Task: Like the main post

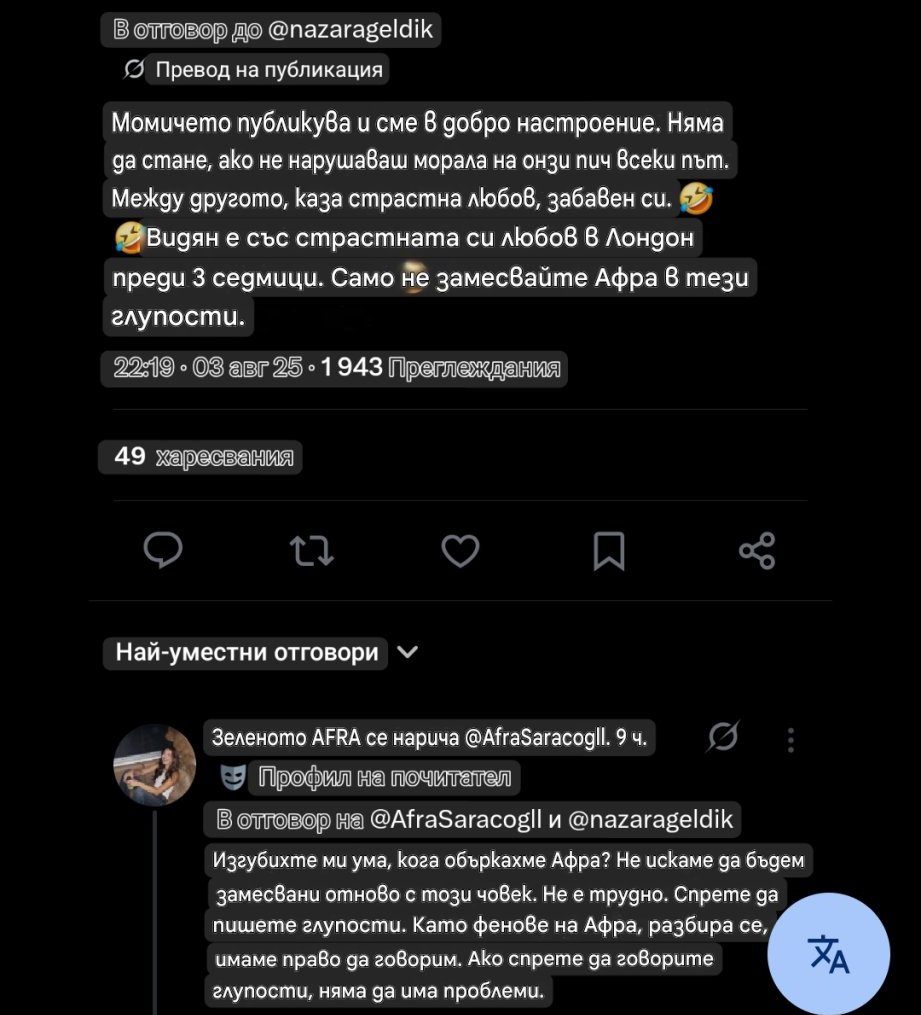Action: point(460,550)
